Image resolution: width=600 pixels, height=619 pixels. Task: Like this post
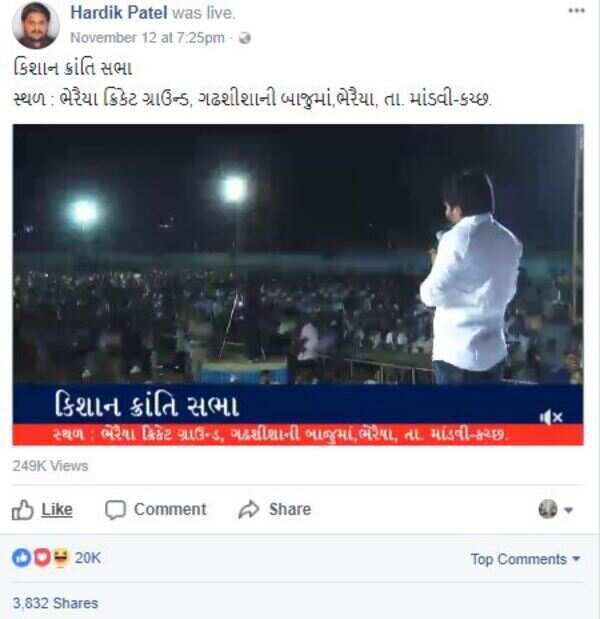pos(43,509)
